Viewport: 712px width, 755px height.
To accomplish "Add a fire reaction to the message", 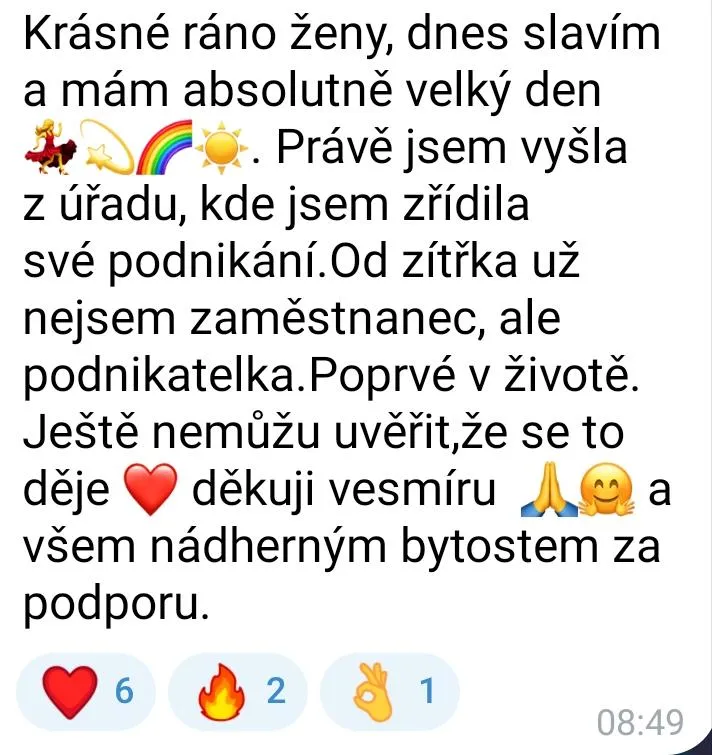I will 238,691.
